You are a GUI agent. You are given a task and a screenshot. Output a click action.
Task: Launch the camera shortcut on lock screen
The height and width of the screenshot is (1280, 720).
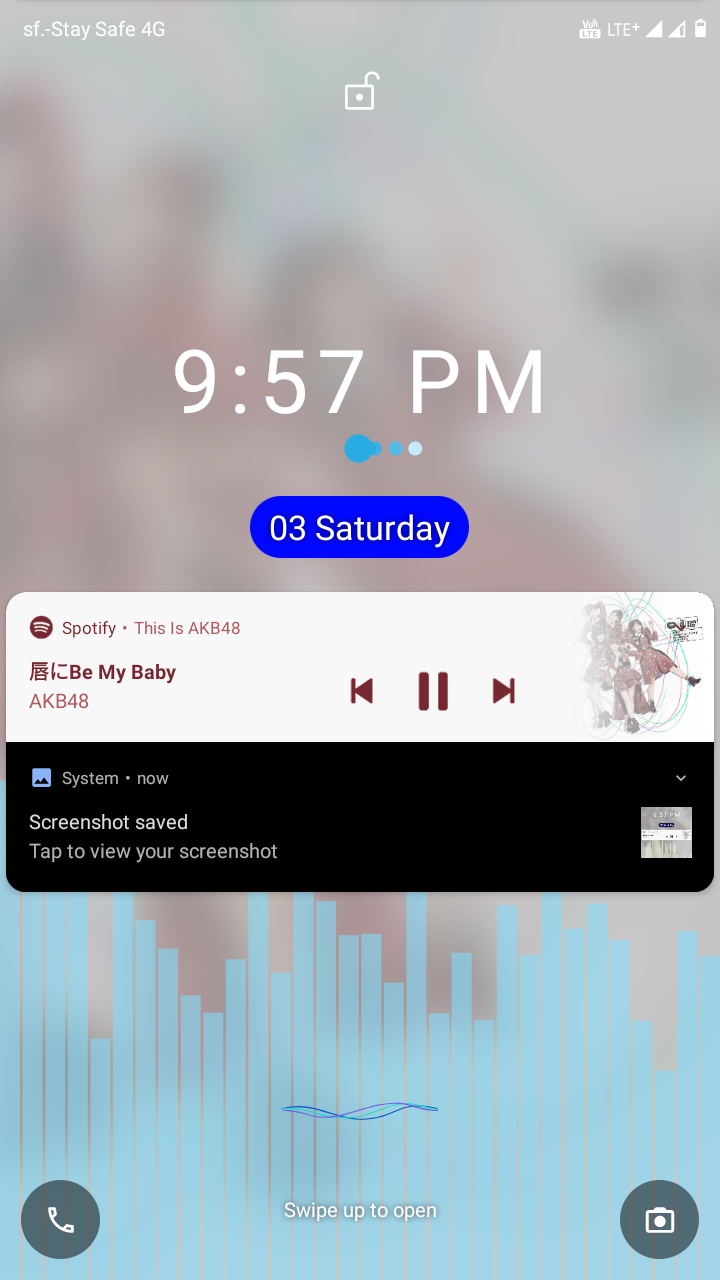coord(659,1219)
